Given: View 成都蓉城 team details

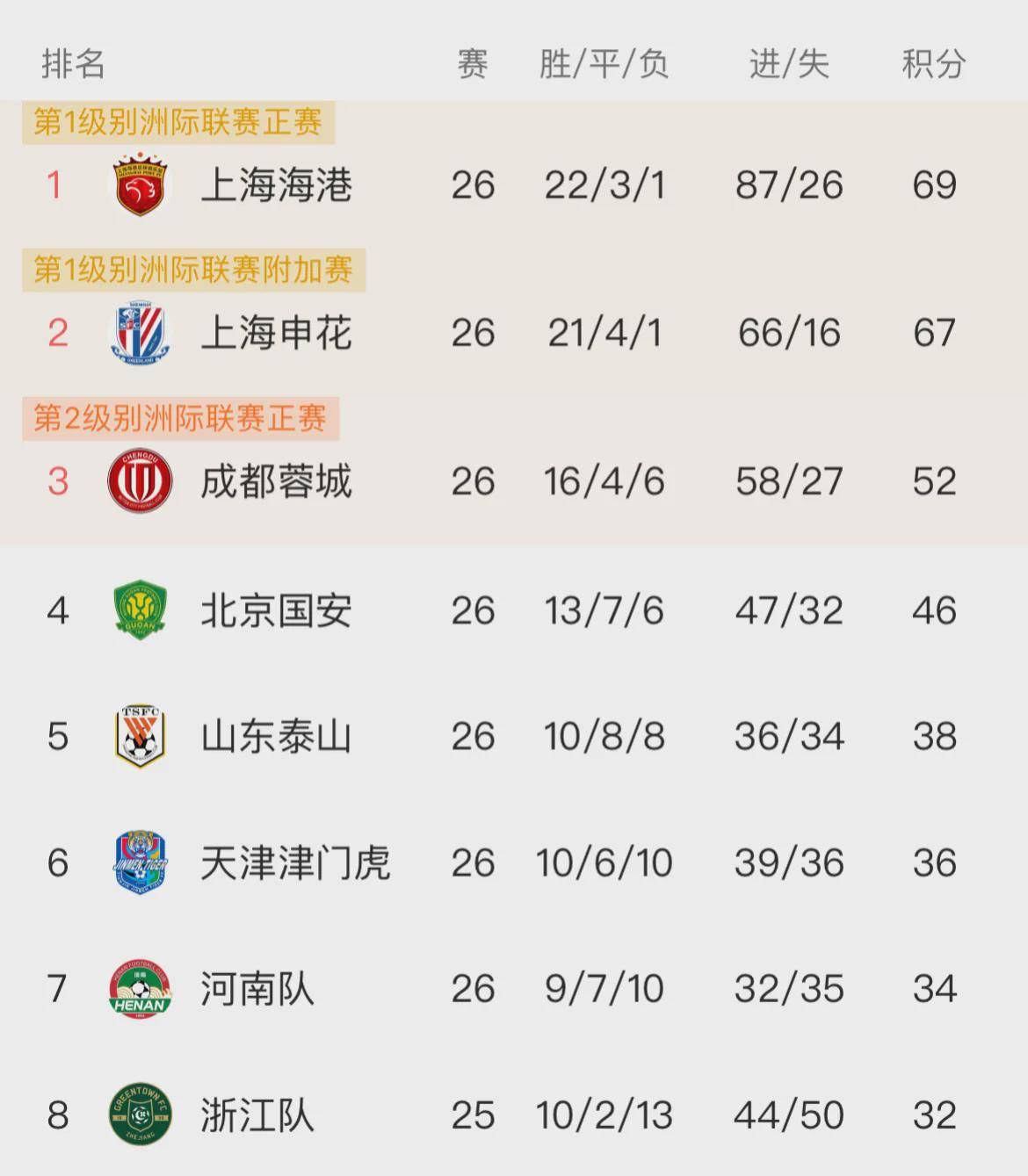Looking at the screenshot, I should (x=277, y=481).
